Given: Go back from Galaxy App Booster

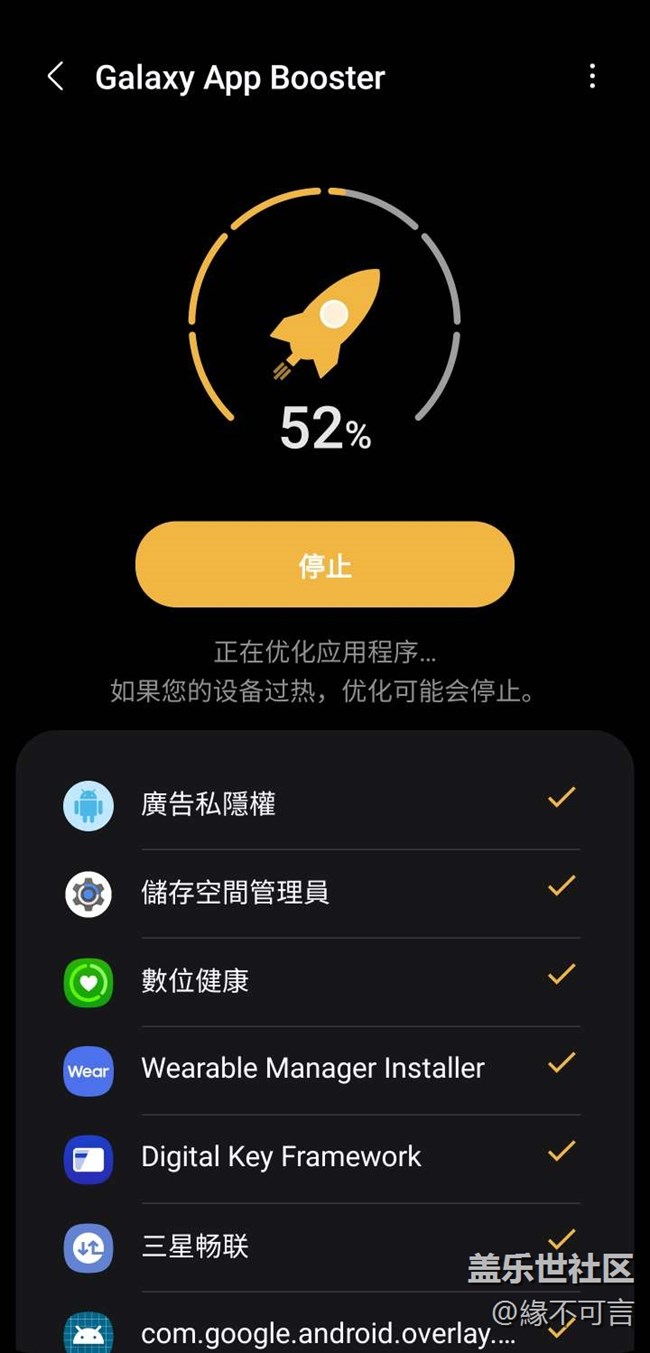Looking at the screenshot, I should point(56,77).
